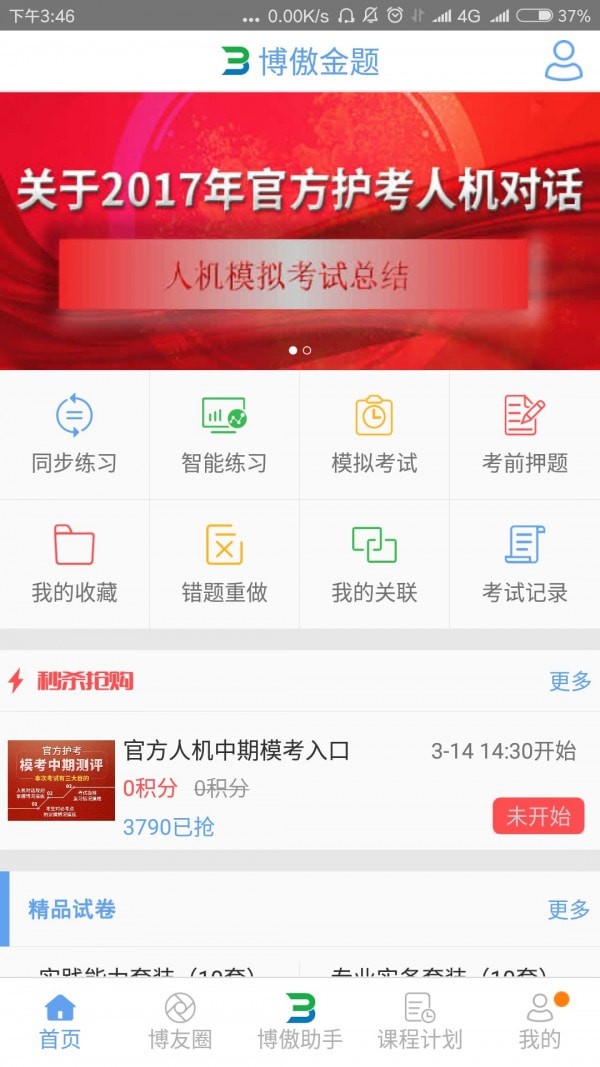The height and width of the screenshot is (1067, 600).
Task: View 考试记录 exam records
Action: 524,564
